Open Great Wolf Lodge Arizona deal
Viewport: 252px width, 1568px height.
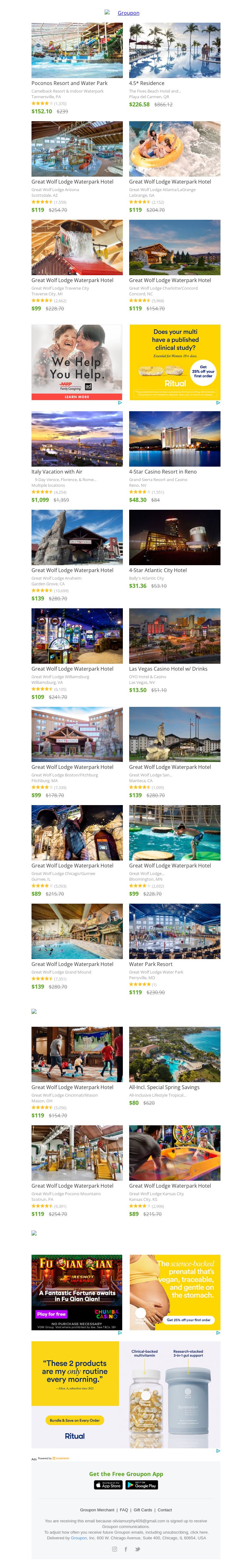[77, 150]
